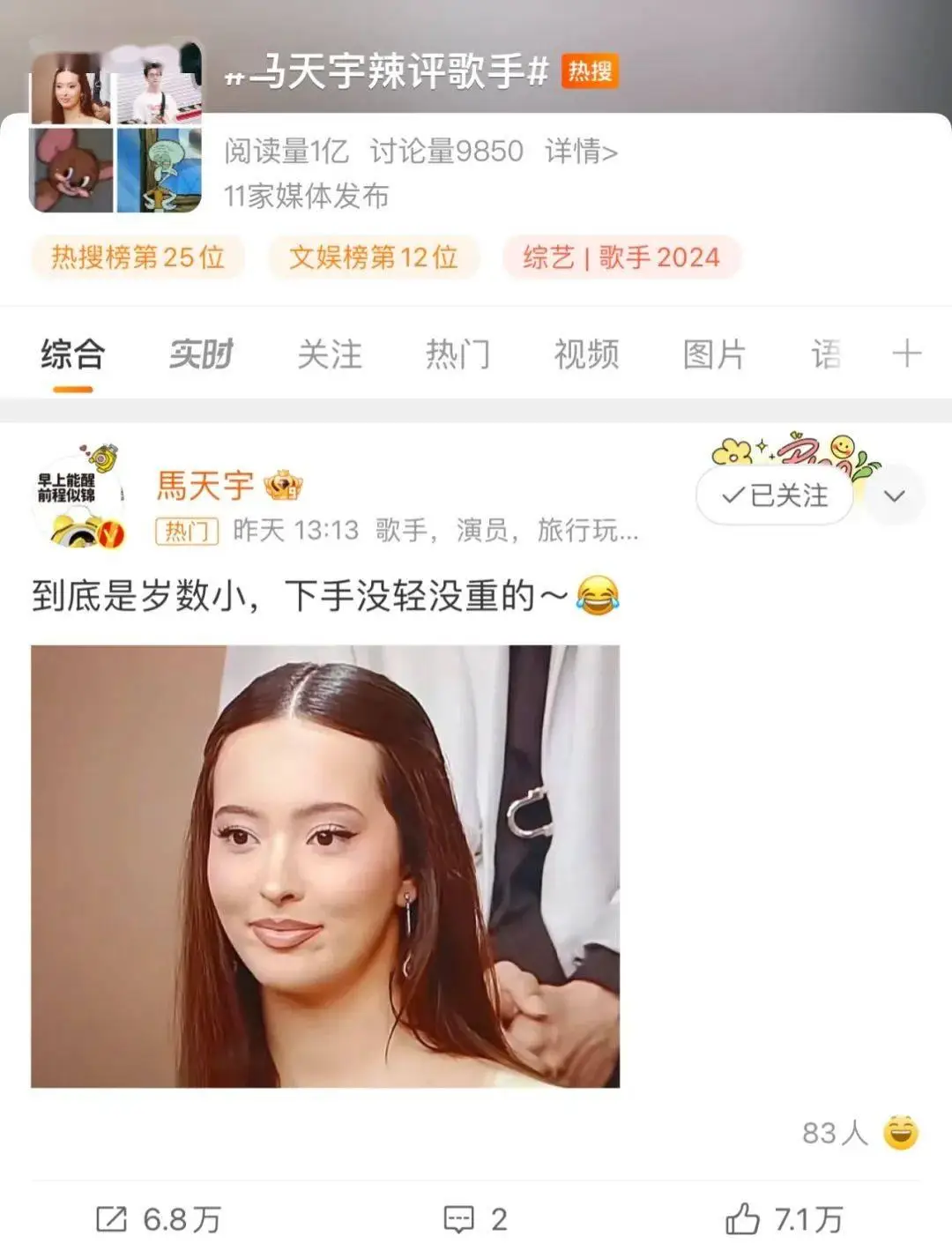Switch to the 热门 tab
Screen dimensions: 952x1258
tap(457, 354)
